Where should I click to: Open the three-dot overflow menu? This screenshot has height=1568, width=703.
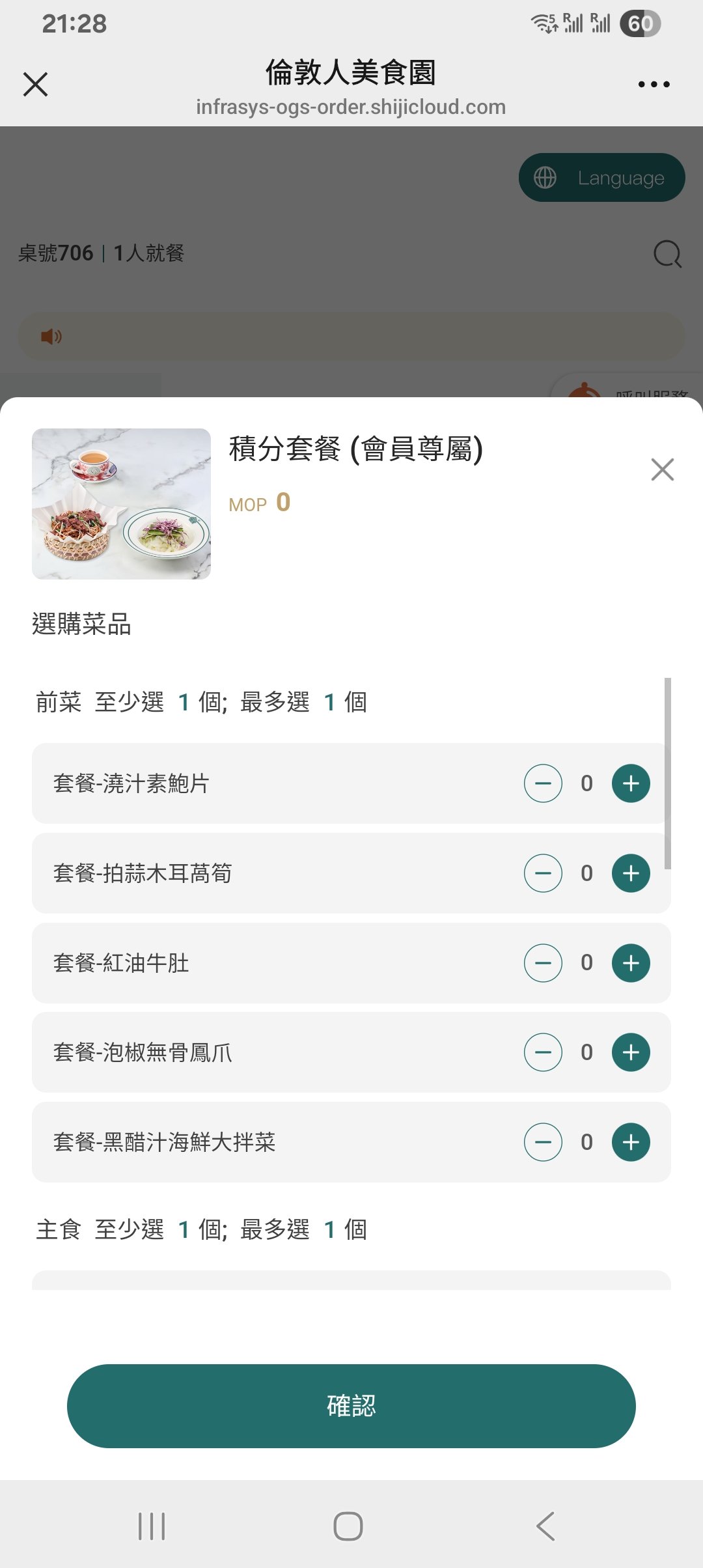tap(654, 85)
